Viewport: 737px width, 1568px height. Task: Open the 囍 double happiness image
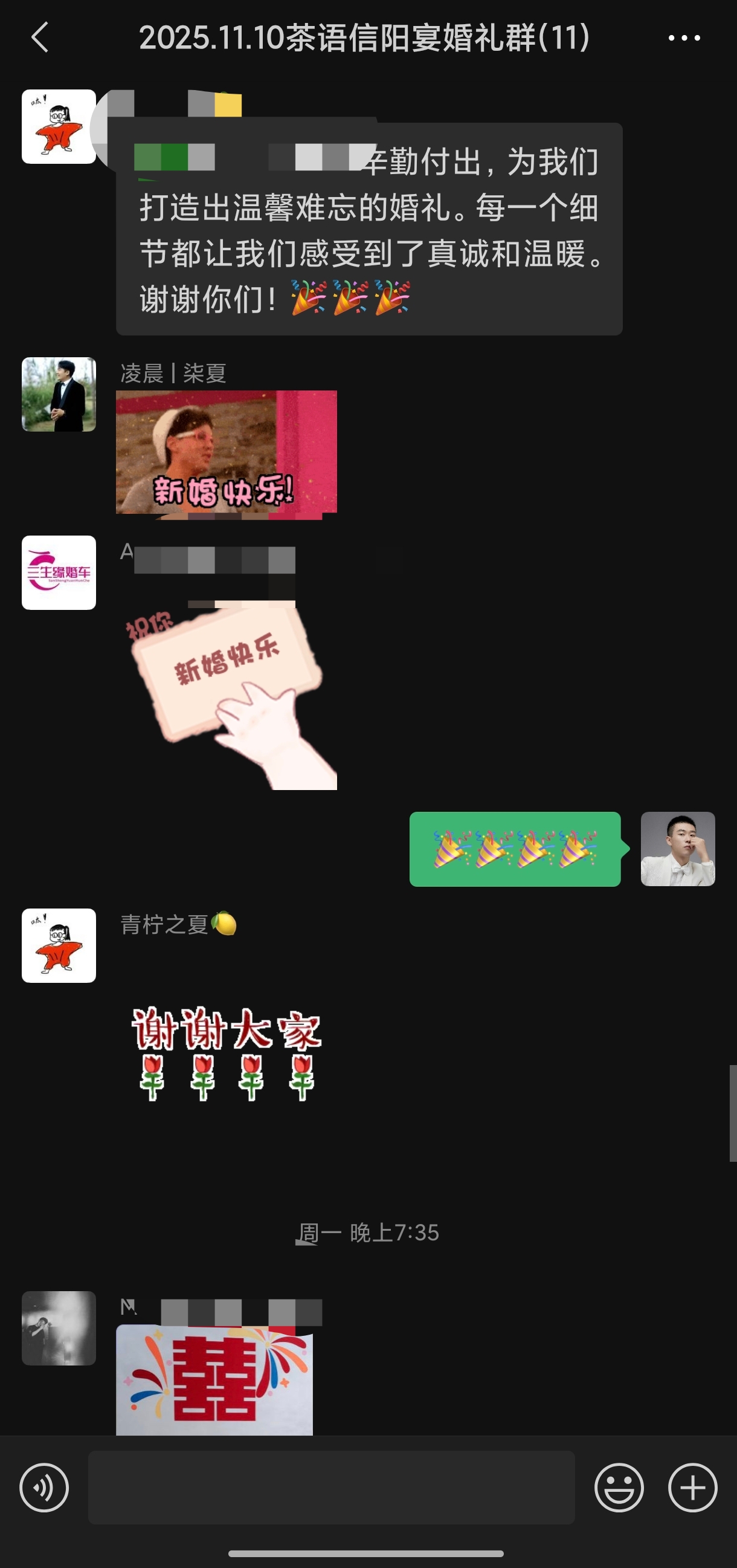point(214,1382)
